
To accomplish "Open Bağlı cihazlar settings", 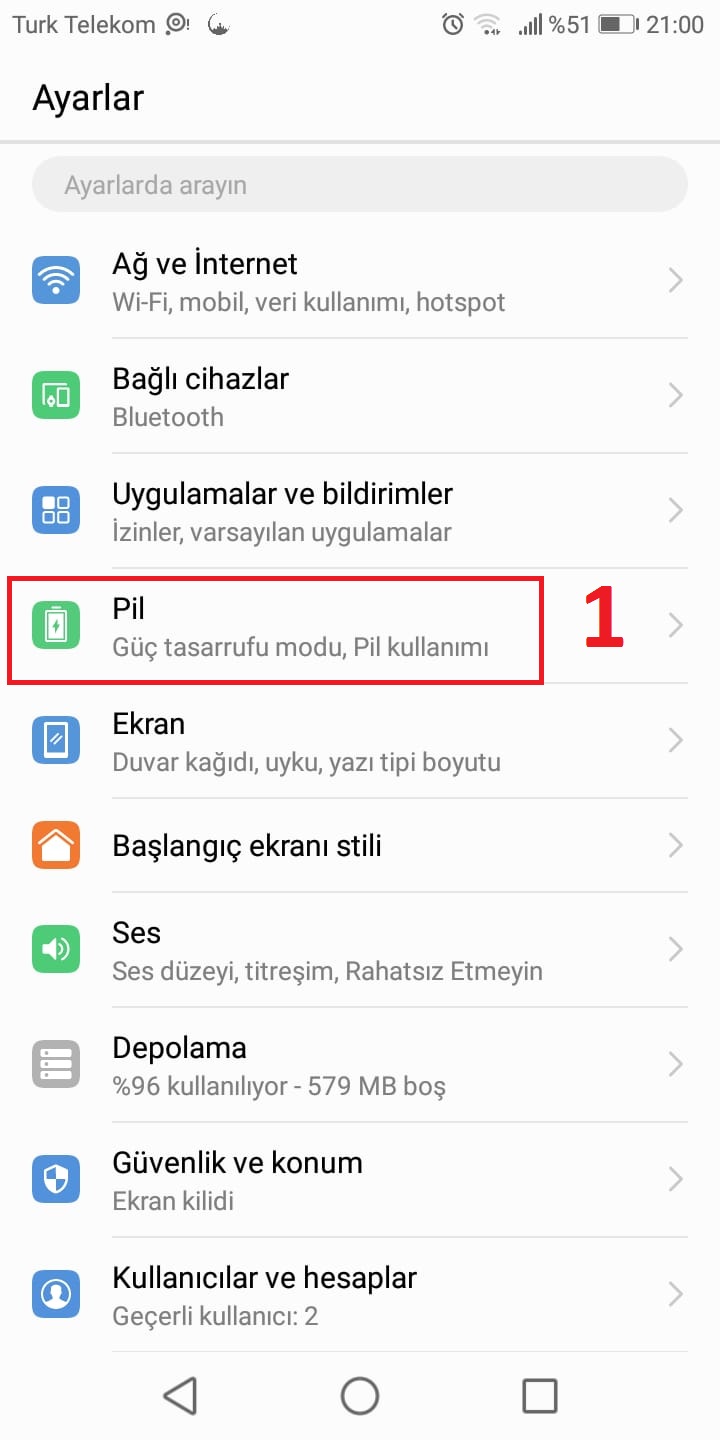I will 360,396.
